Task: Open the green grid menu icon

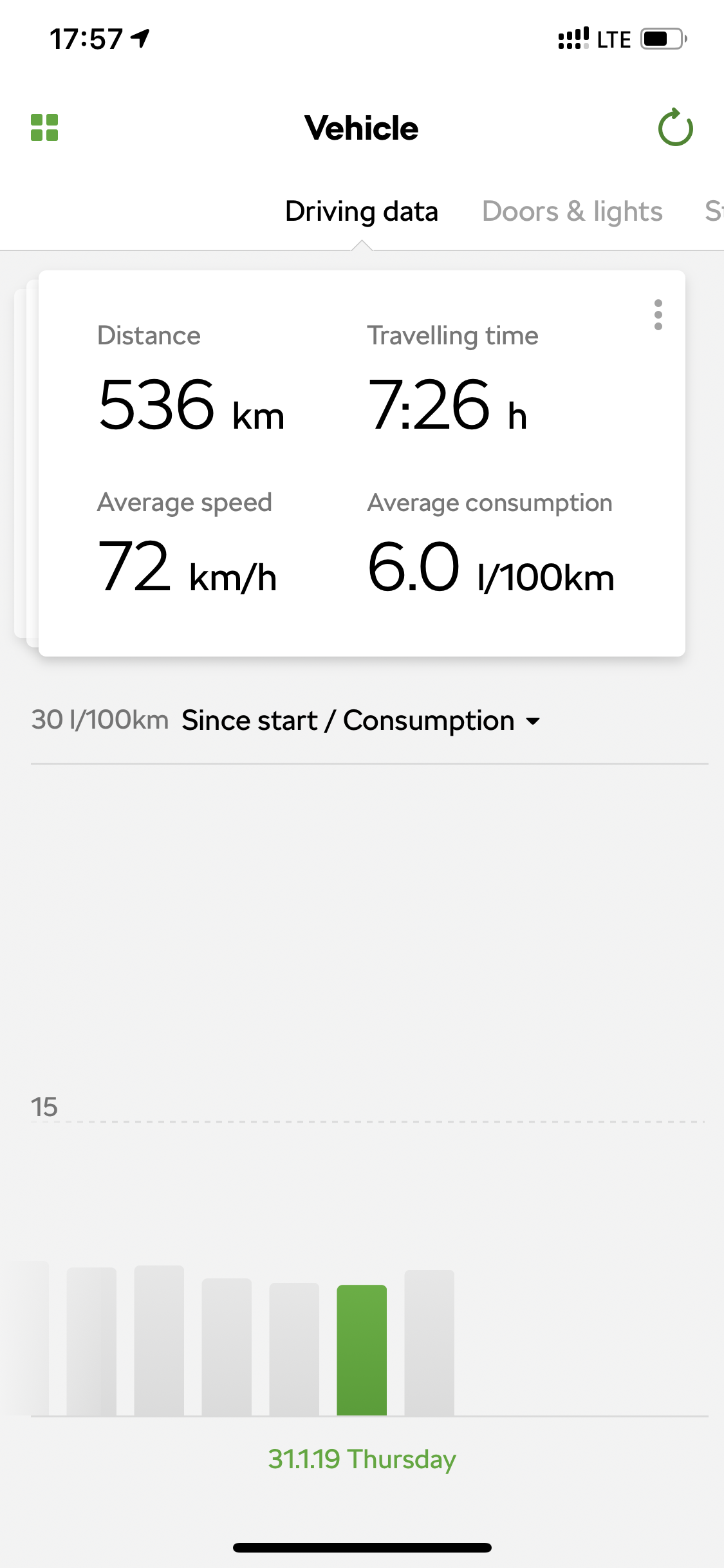Action: point(44,127)
